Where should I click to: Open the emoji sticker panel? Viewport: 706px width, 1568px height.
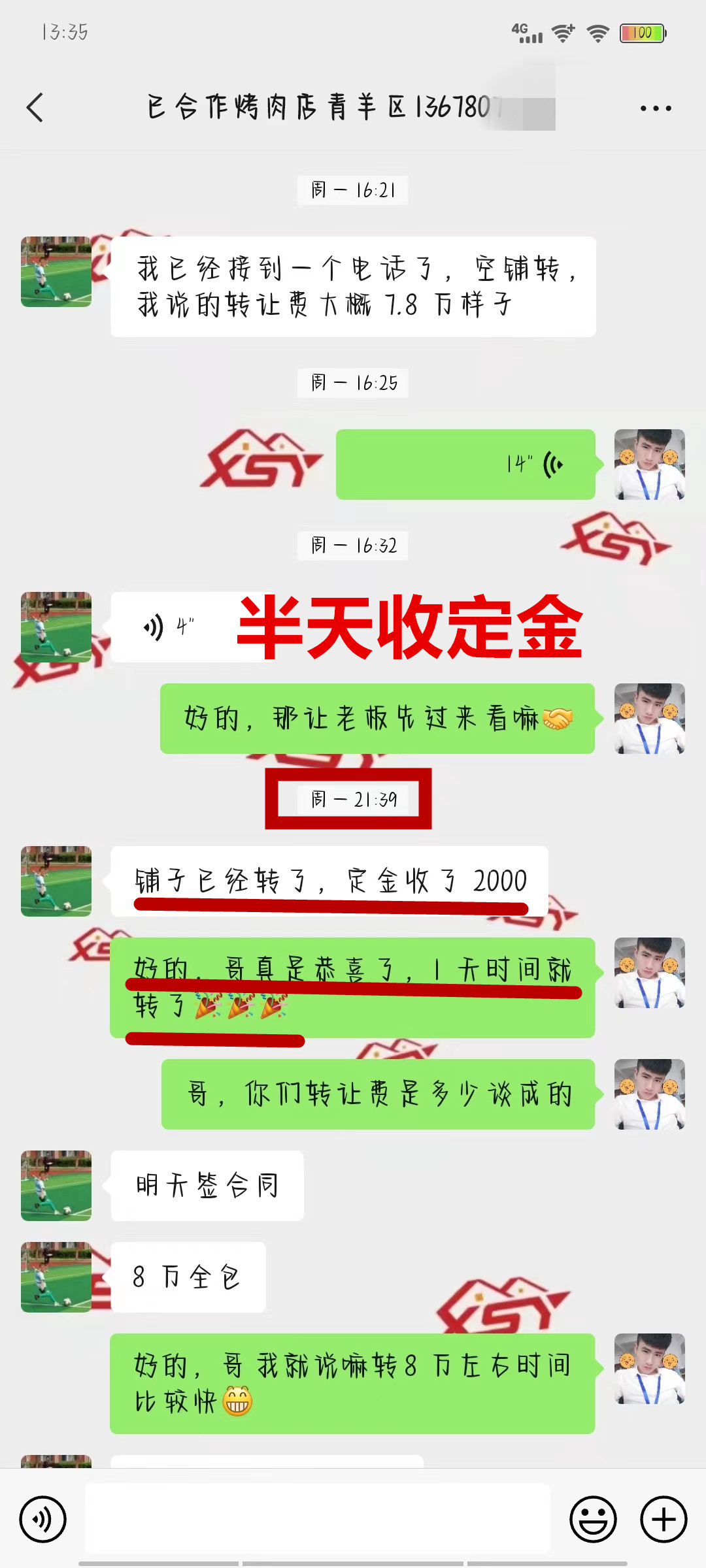(593, 1519)
